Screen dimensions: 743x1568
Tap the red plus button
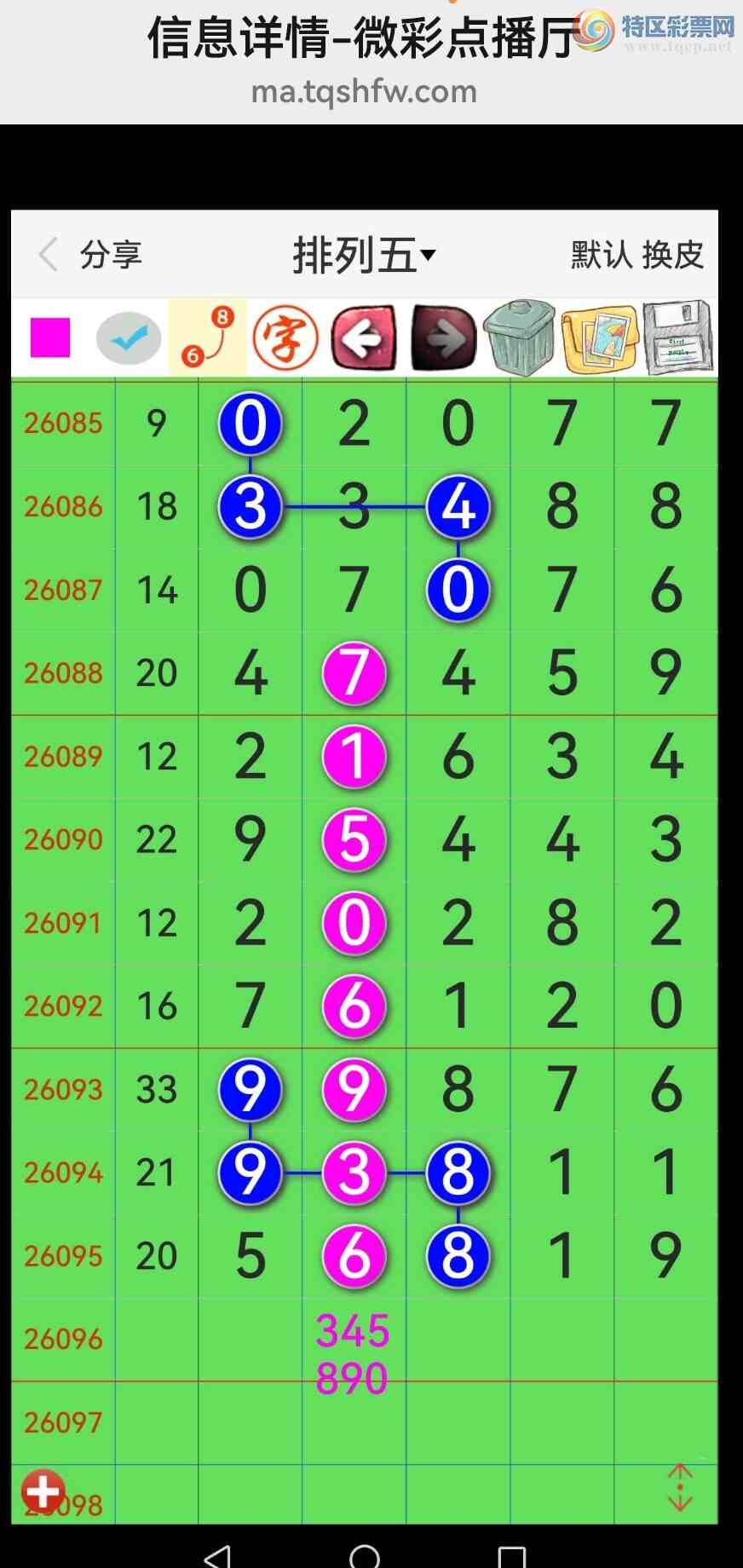point(43,1492)
